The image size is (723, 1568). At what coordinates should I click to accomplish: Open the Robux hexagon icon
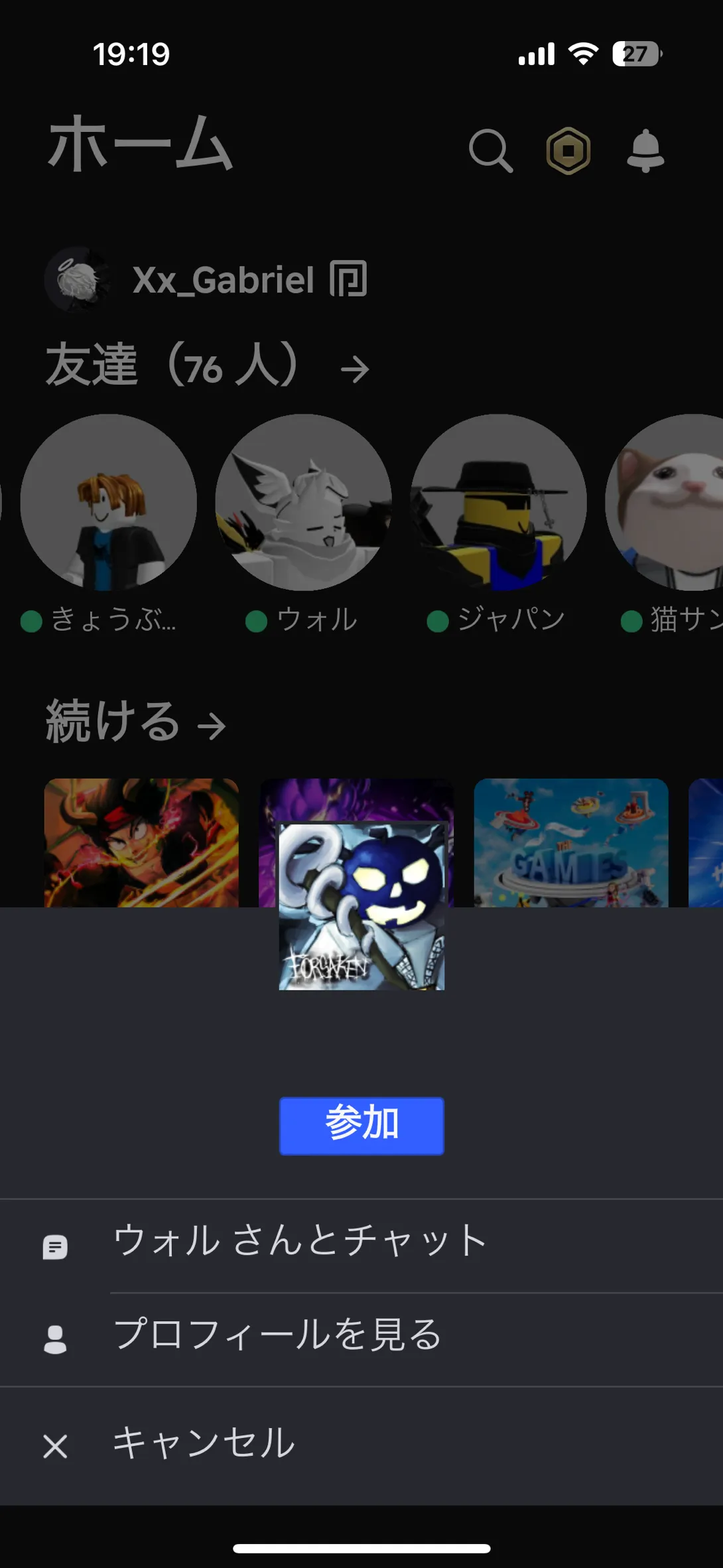point(568,151)
